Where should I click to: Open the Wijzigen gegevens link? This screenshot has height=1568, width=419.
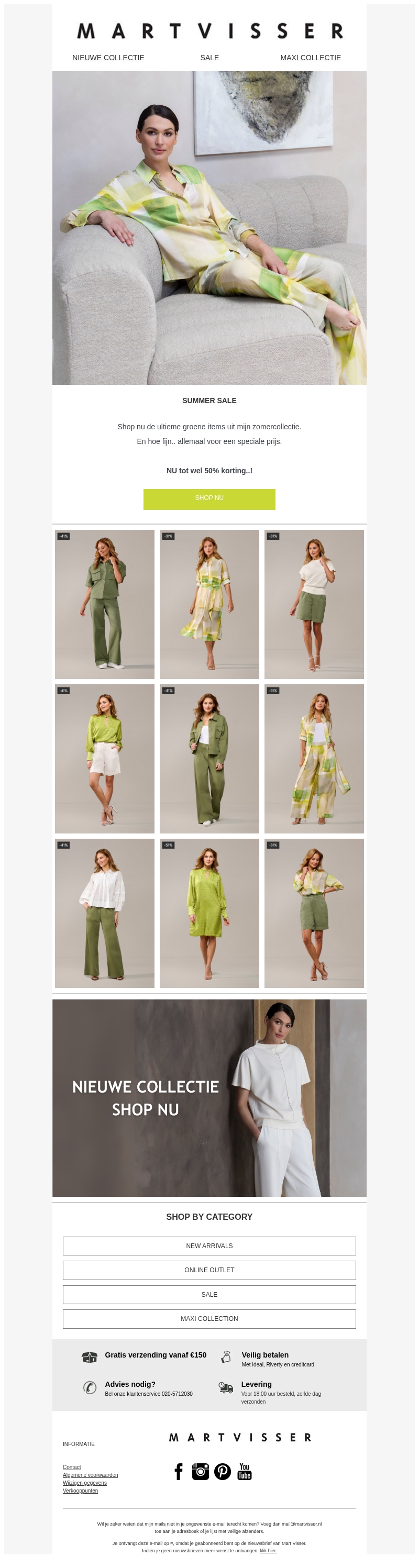[x=85, y=1483]
